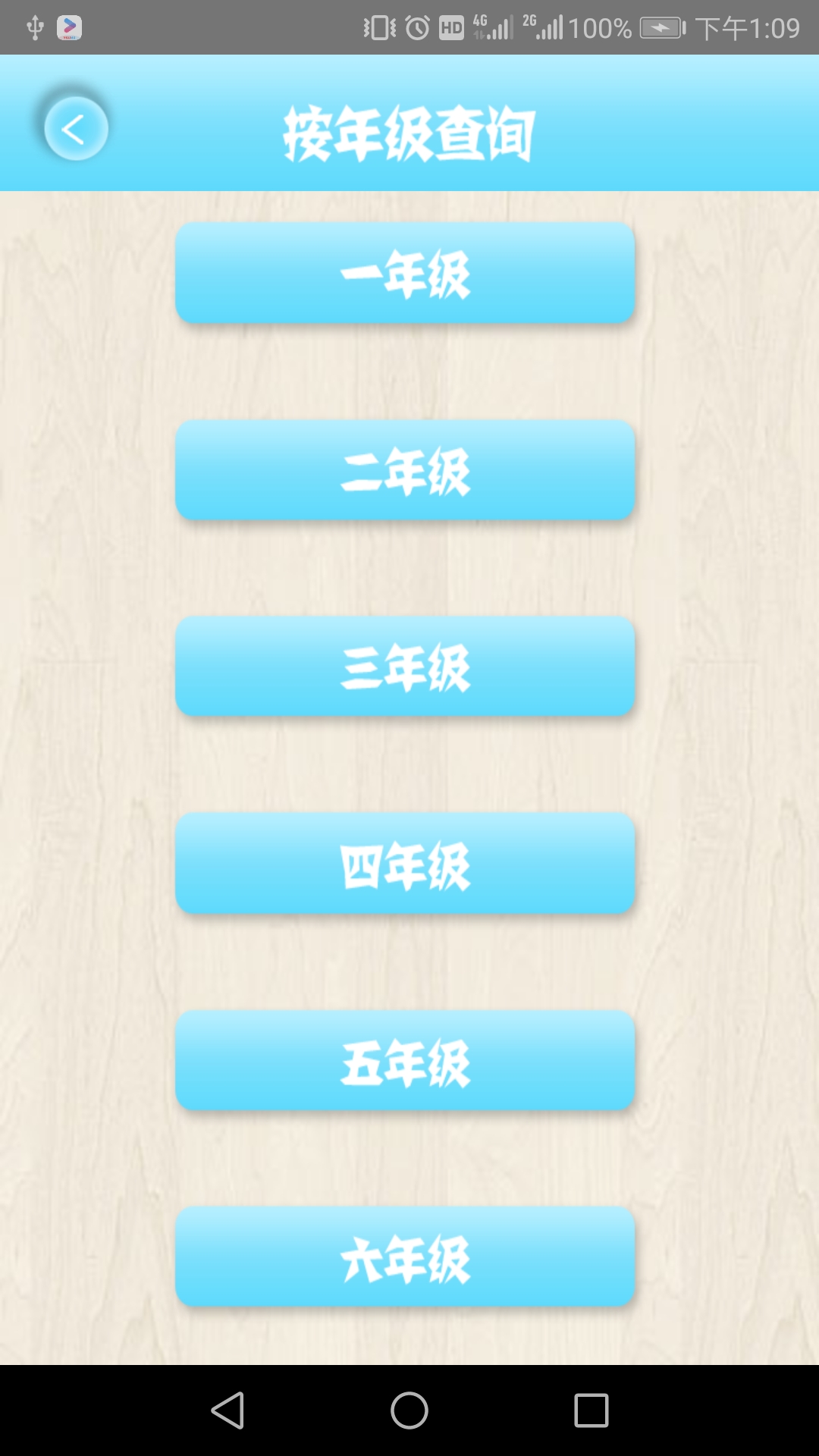This screenshot has width=819, height=1456.
Task: Open the 五年级 section
Action: [x=404, y=1060]
